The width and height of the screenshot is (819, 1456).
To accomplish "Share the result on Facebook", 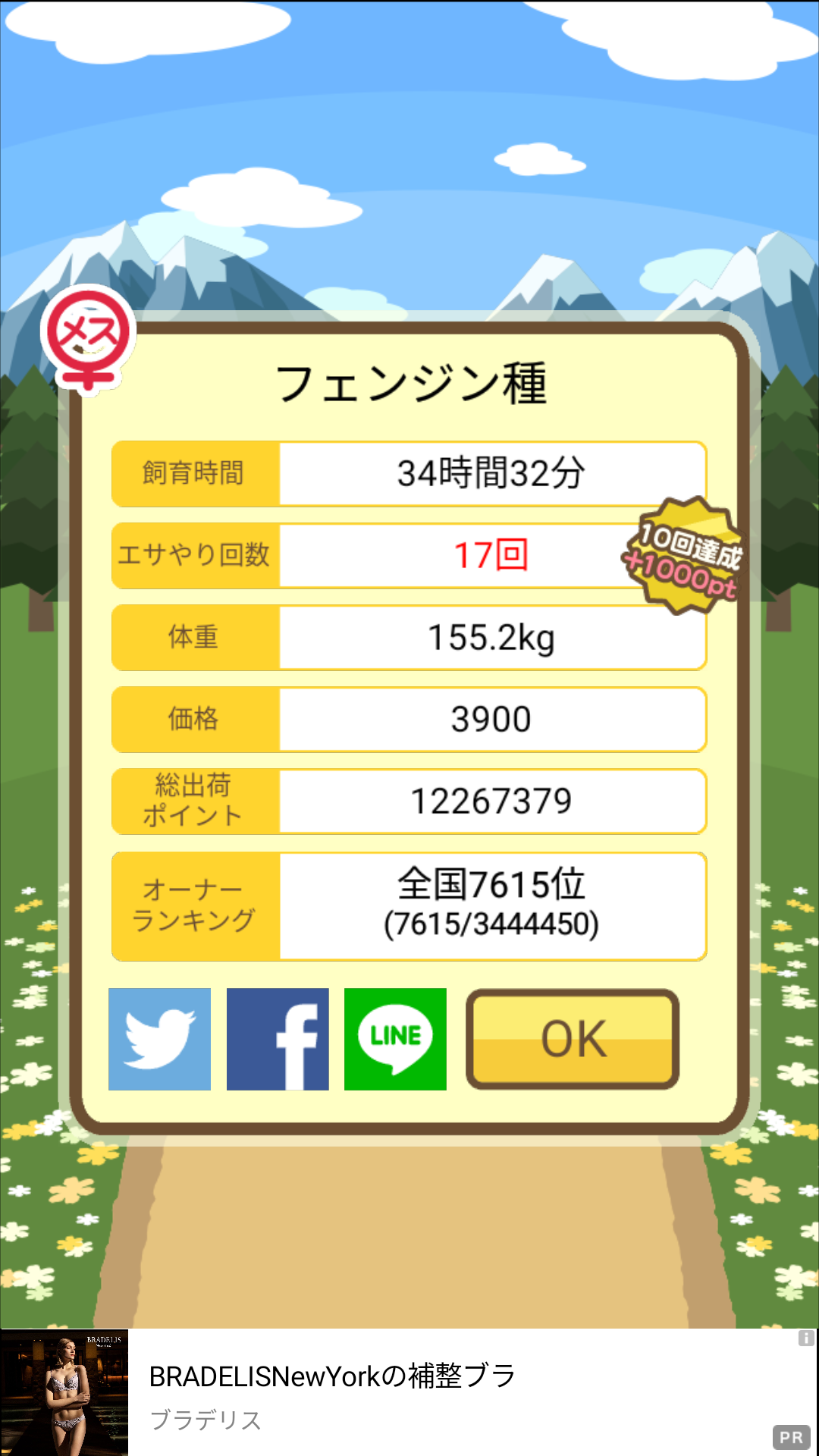I will pos(278,1039).
